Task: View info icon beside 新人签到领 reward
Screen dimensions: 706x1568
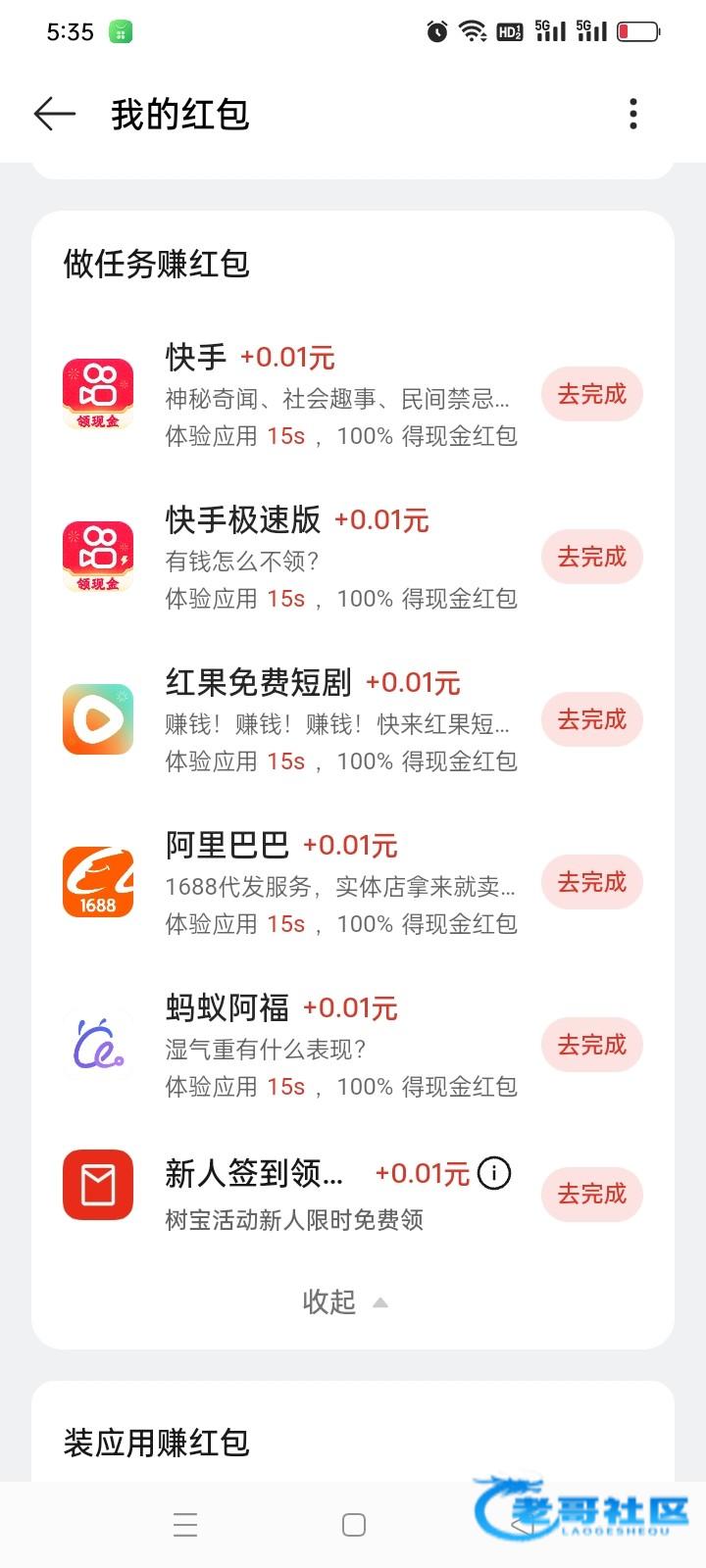Action: click(494, 1173)
